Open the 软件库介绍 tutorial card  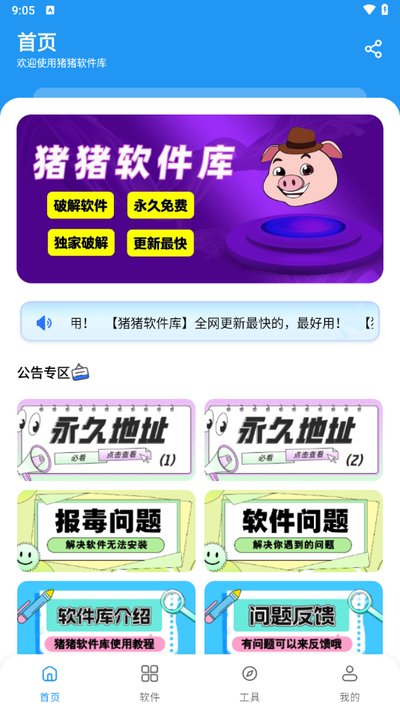(107, 618)
